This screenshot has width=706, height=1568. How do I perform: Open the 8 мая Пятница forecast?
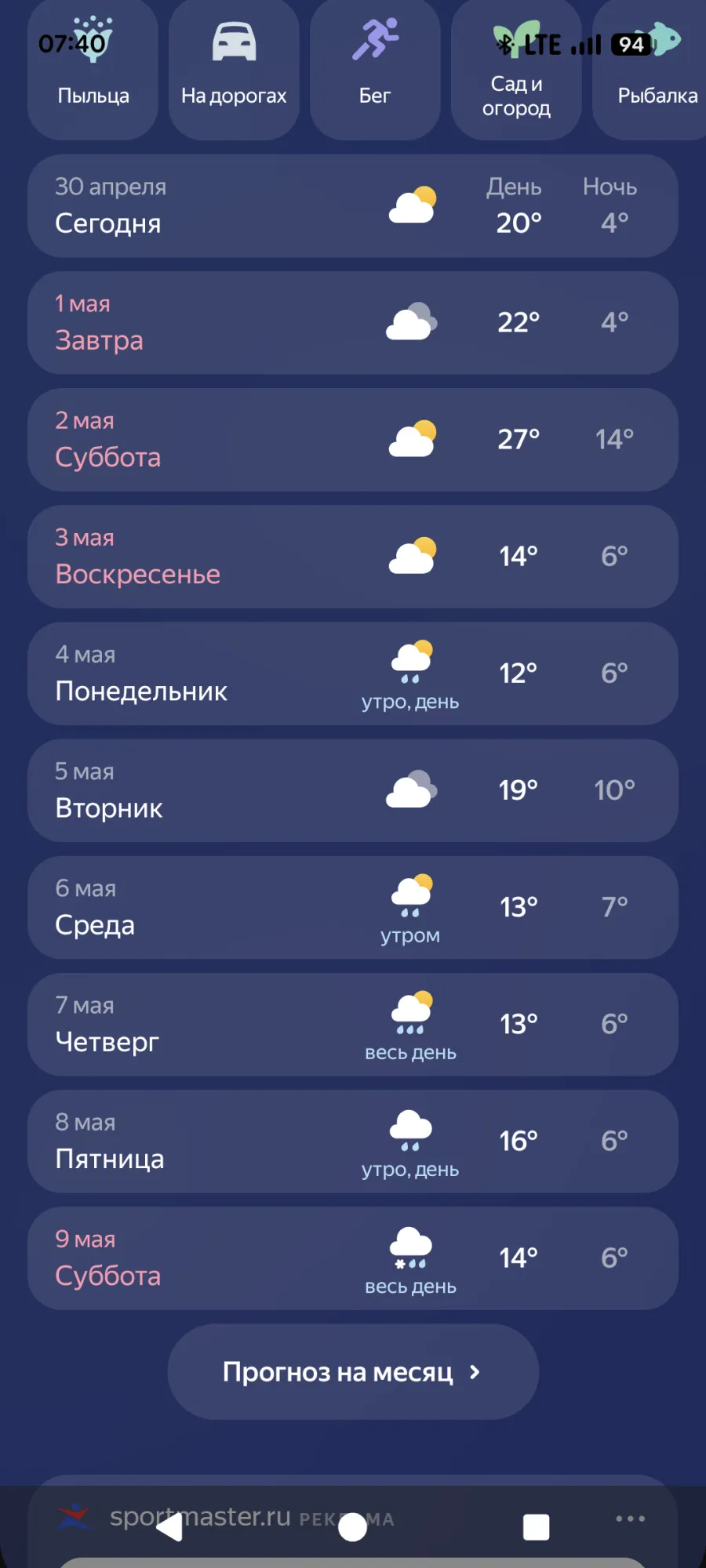(x=353, y=1141)
